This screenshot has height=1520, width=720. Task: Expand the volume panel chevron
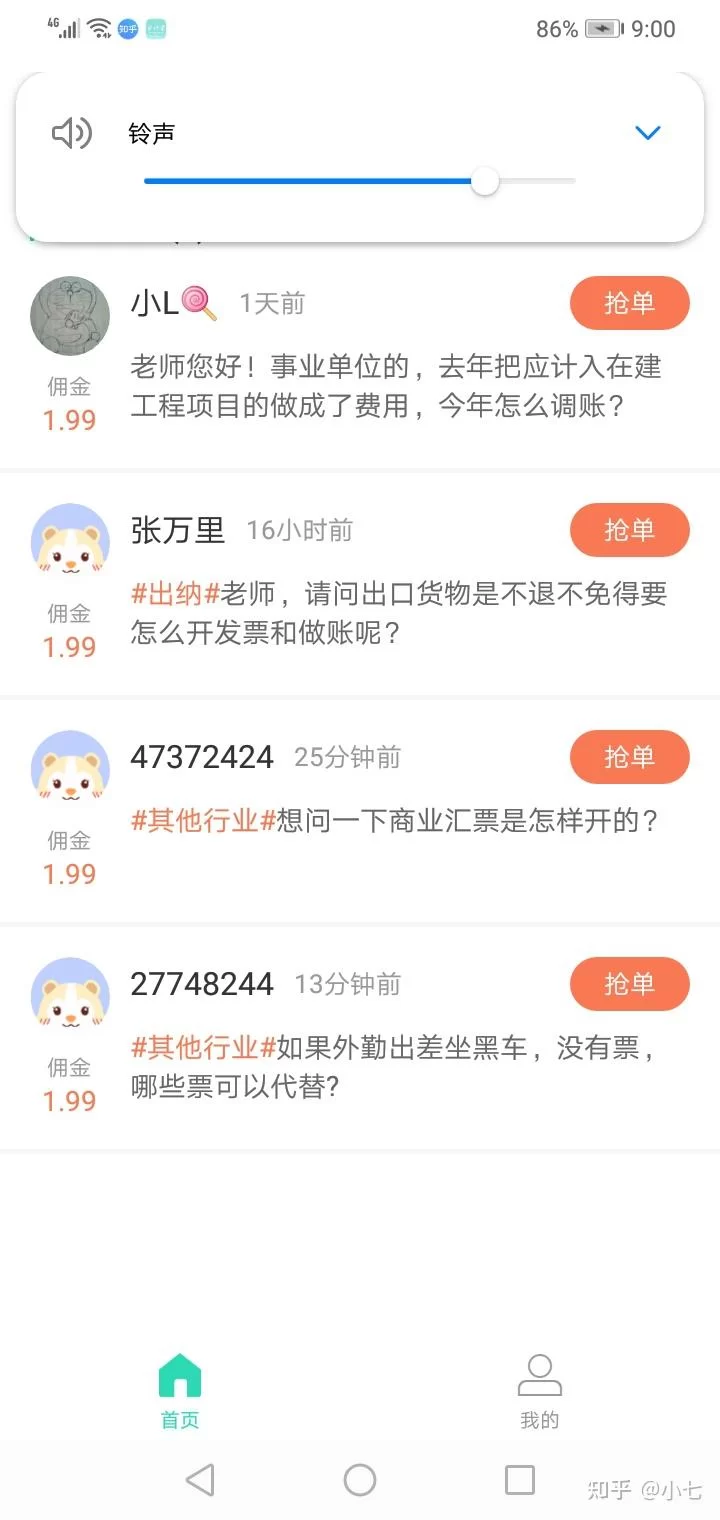coord(648,133)
